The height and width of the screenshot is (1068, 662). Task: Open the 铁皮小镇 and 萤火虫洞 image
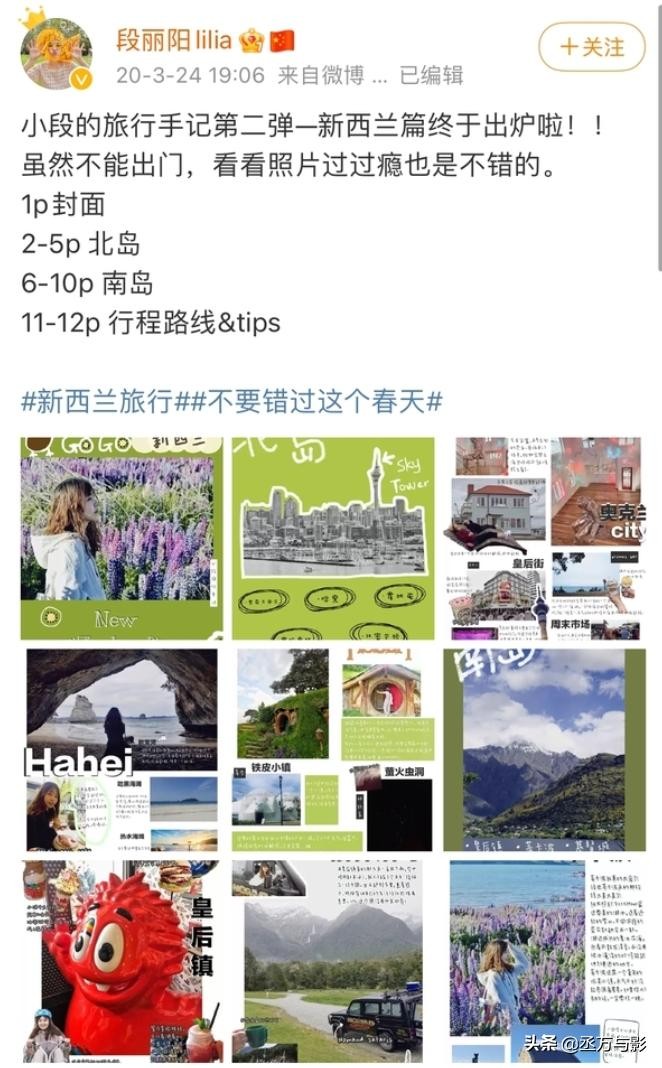(x=333, y=750)
